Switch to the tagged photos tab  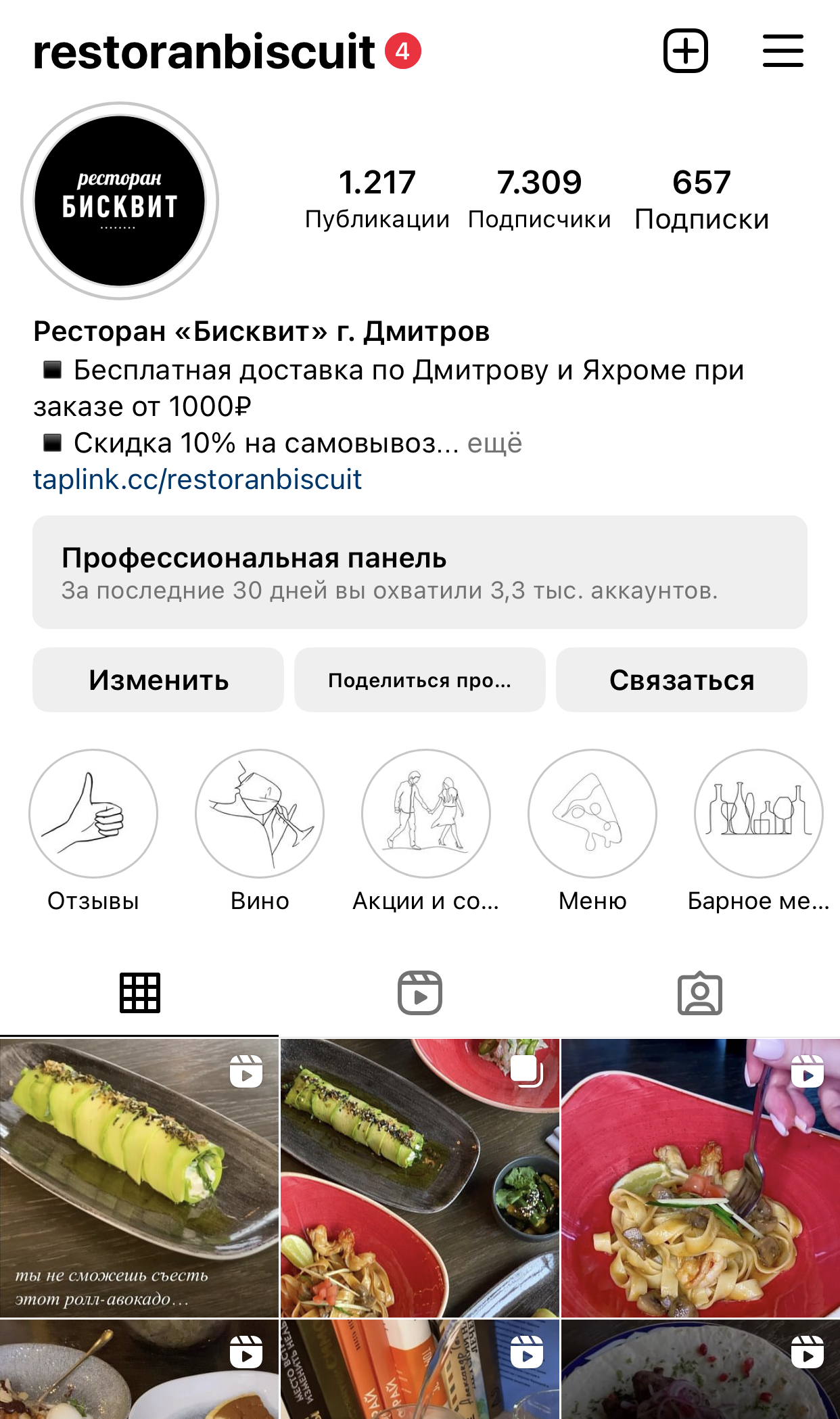tap(699, 993)
